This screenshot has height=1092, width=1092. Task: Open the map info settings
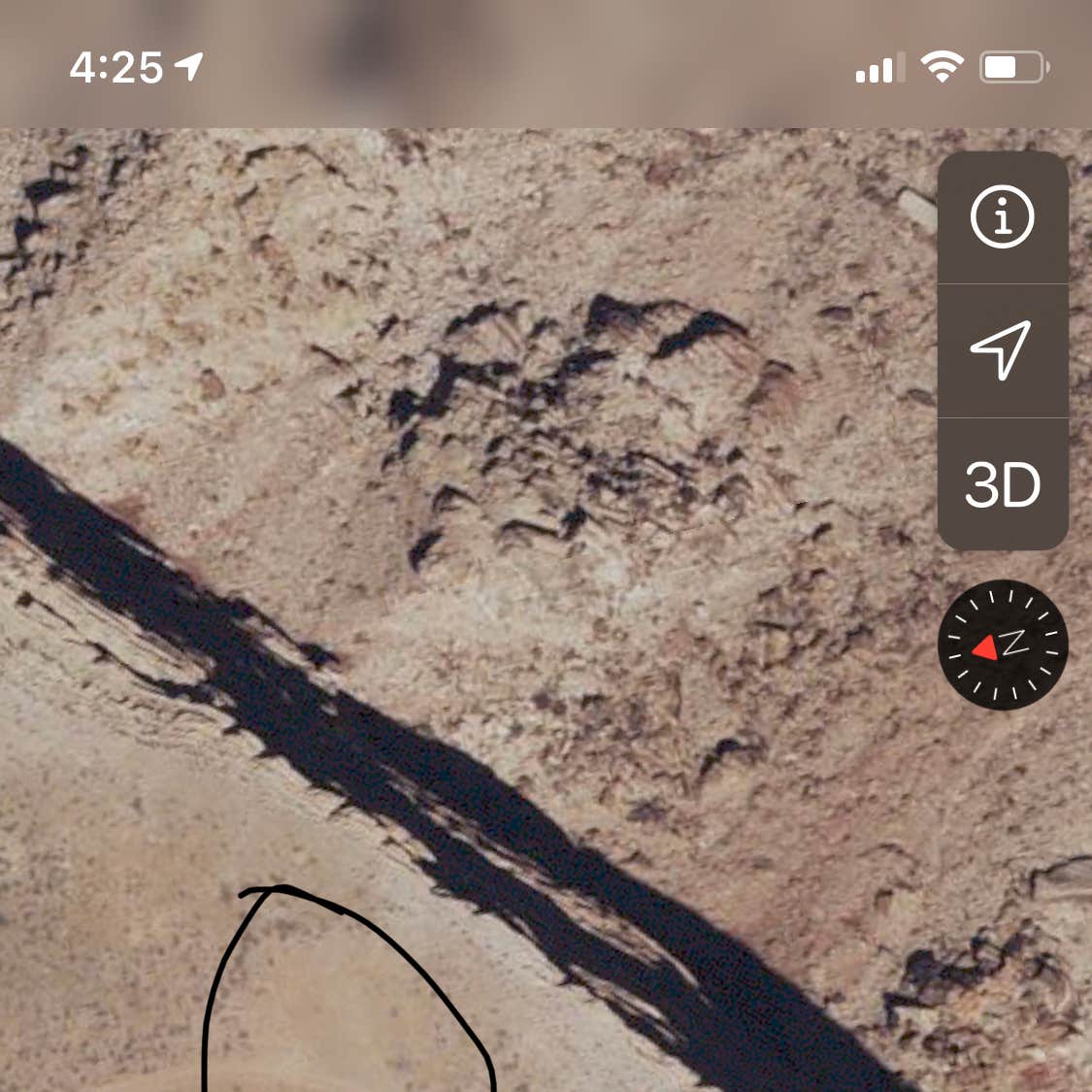[x=1002, y=216]
